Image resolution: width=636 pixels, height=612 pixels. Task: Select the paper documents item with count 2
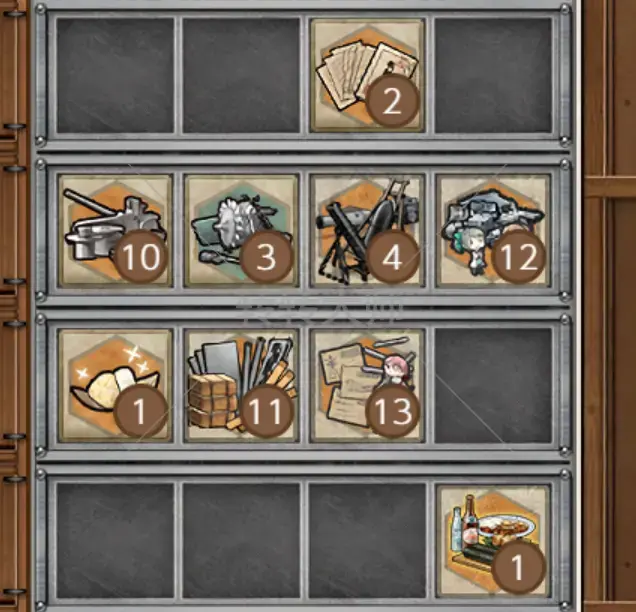[x=366, y=74]
